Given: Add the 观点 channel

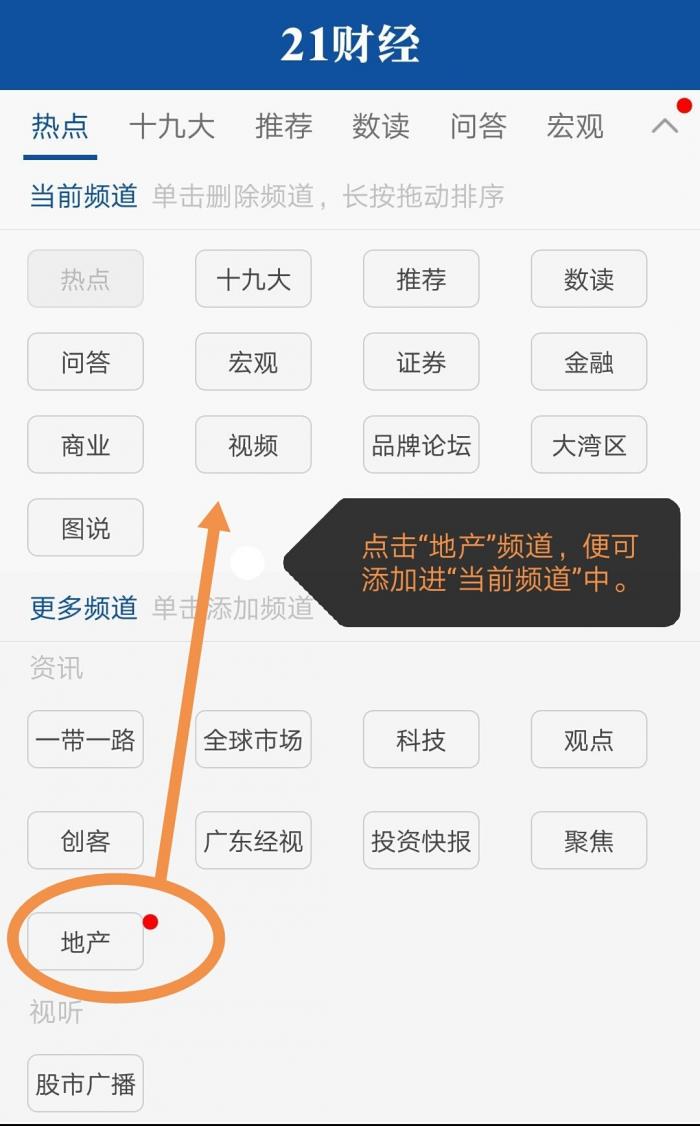Looking at the screenshot, I should click(589, 740).
